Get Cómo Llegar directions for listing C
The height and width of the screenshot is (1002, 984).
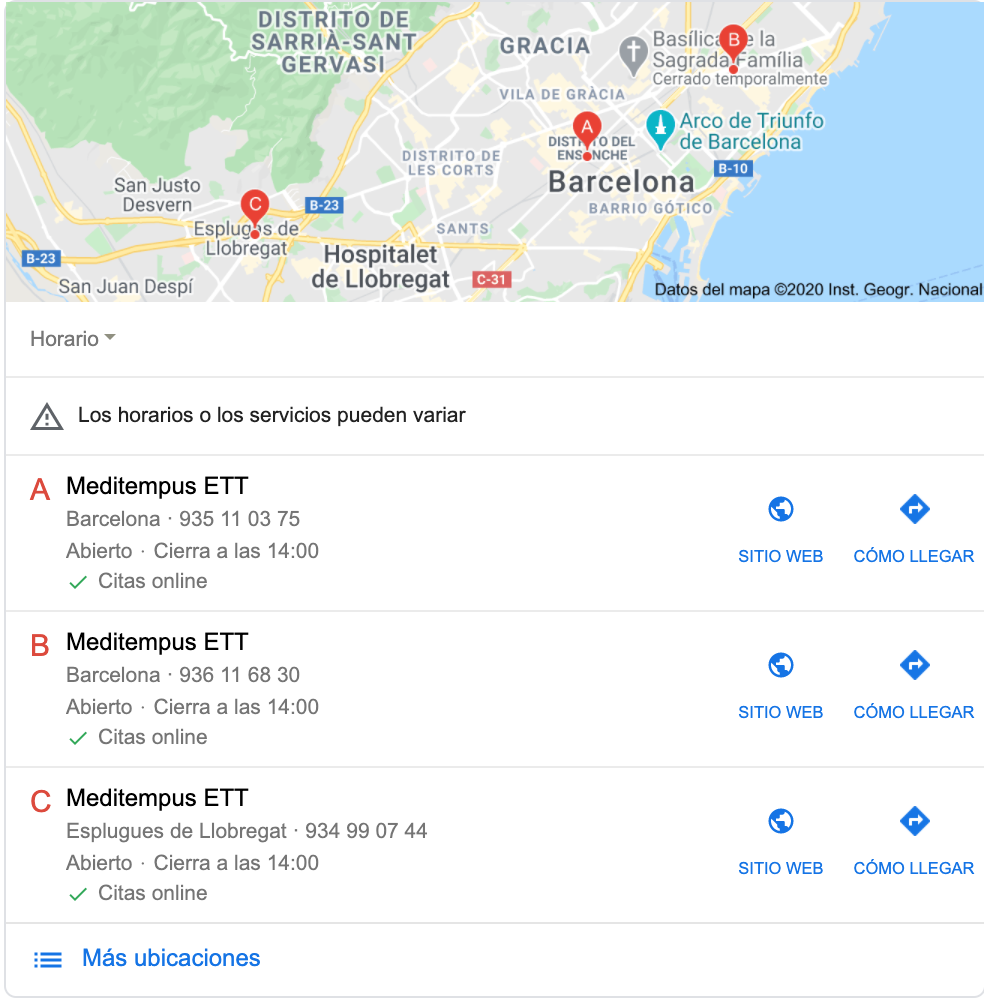(x=913, y=843)
